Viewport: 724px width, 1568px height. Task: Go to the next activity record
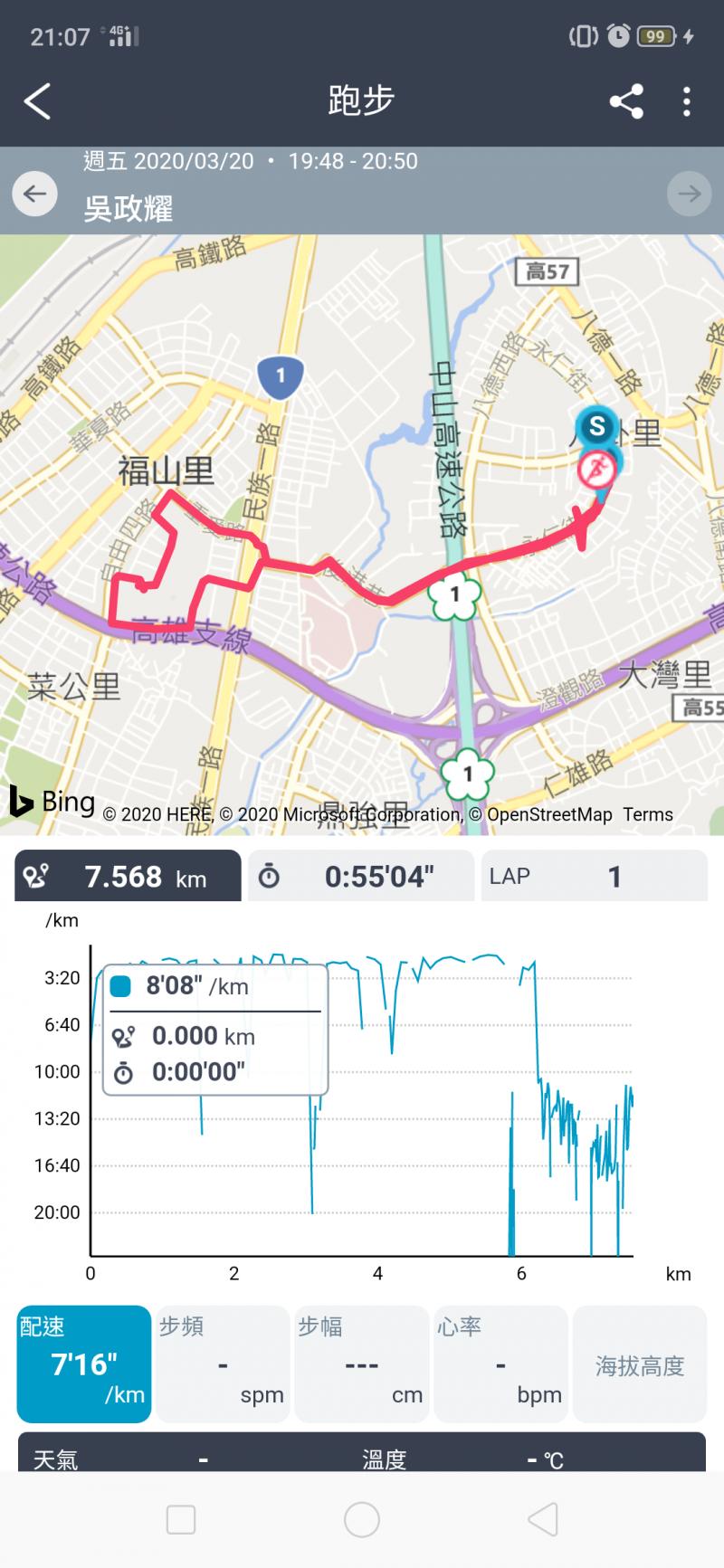pos(689,194)
